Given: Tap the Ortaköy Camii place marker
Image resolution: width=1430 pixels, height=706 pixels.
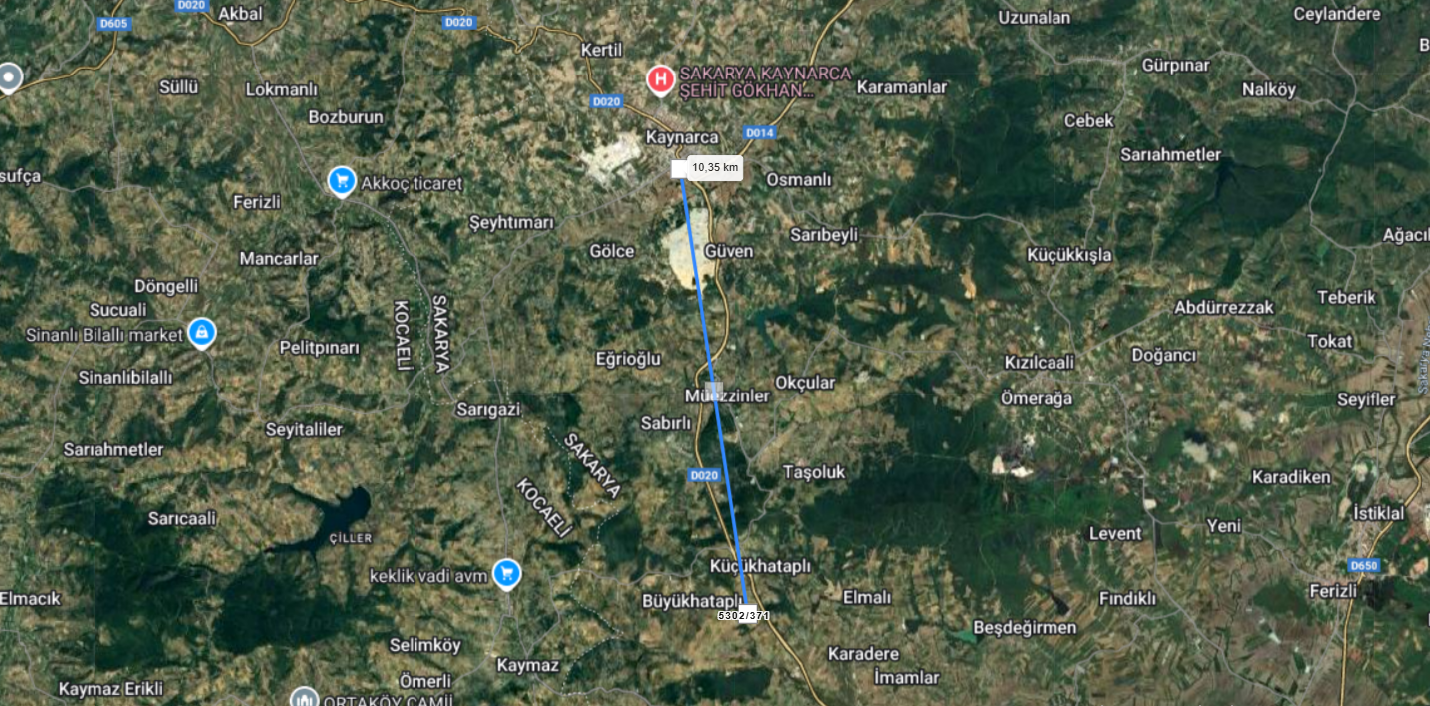Looking at the screenshot, I should 304,698.
